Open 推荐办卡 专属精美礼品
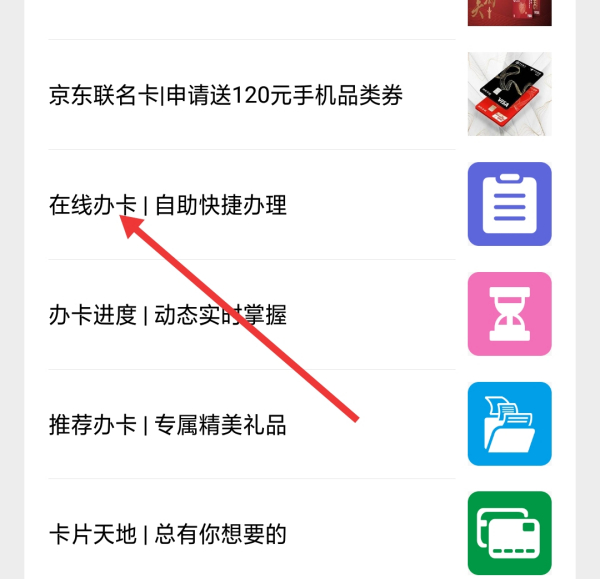 [168, 425]
